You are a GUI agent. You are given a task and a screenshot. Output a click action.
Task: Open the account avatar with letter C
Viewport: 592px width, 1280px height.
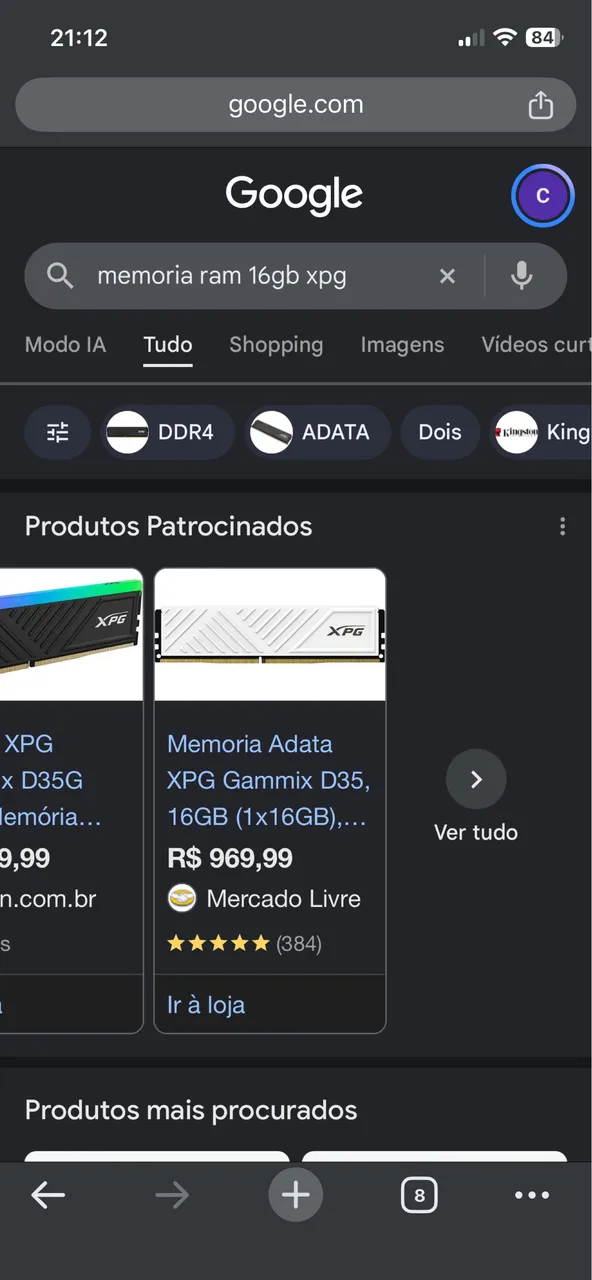[543, 196]
